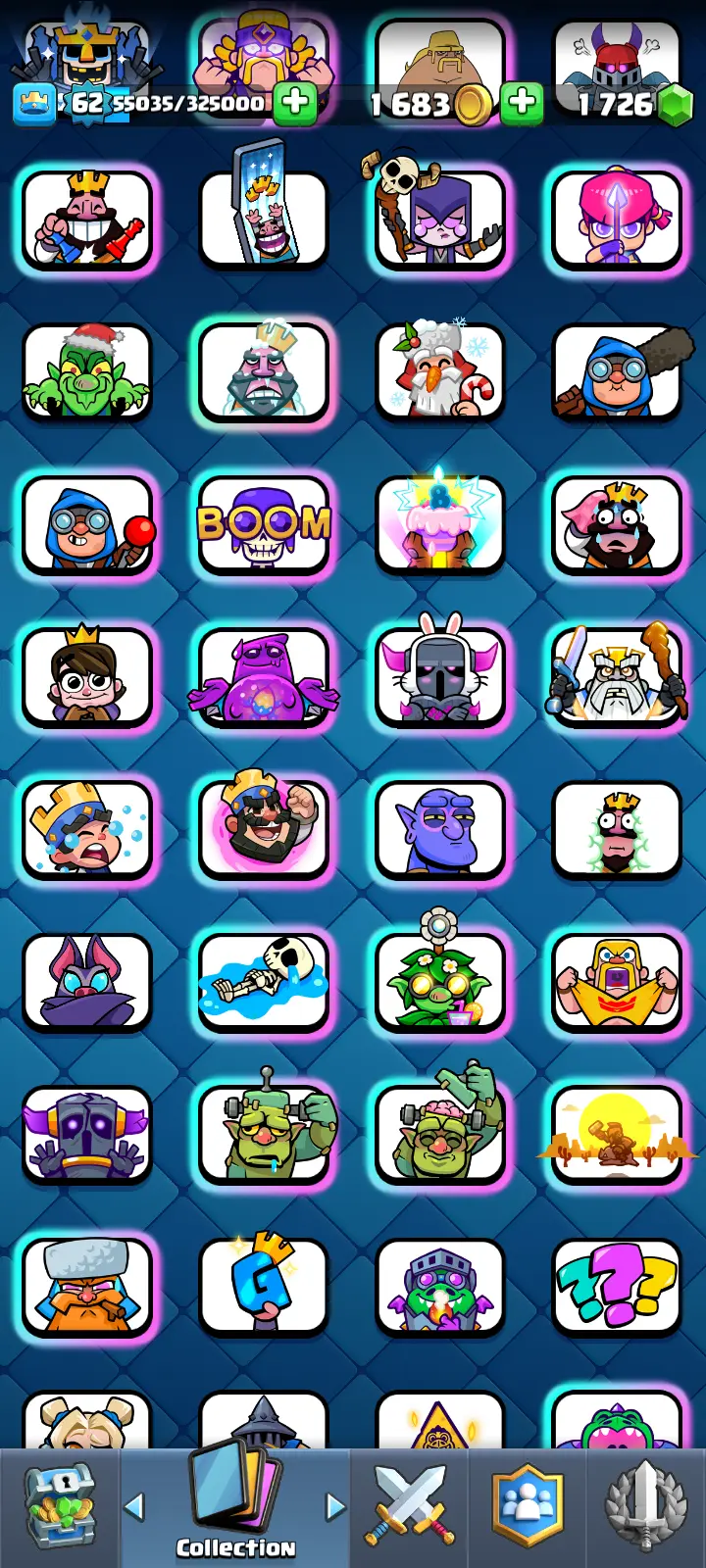The width and height of the screenshot is (706, 1568).
Task: Select the bunny-eared P.E.K.K.A emote
Action: [440, 677]
